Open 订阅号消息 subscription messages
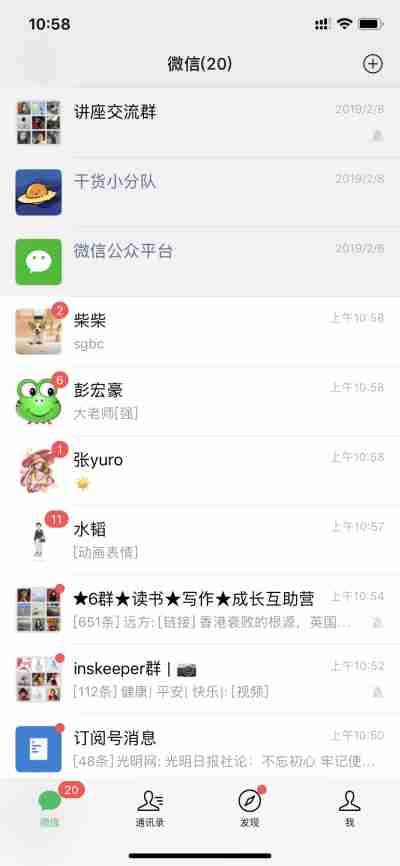 click(200, 748)
